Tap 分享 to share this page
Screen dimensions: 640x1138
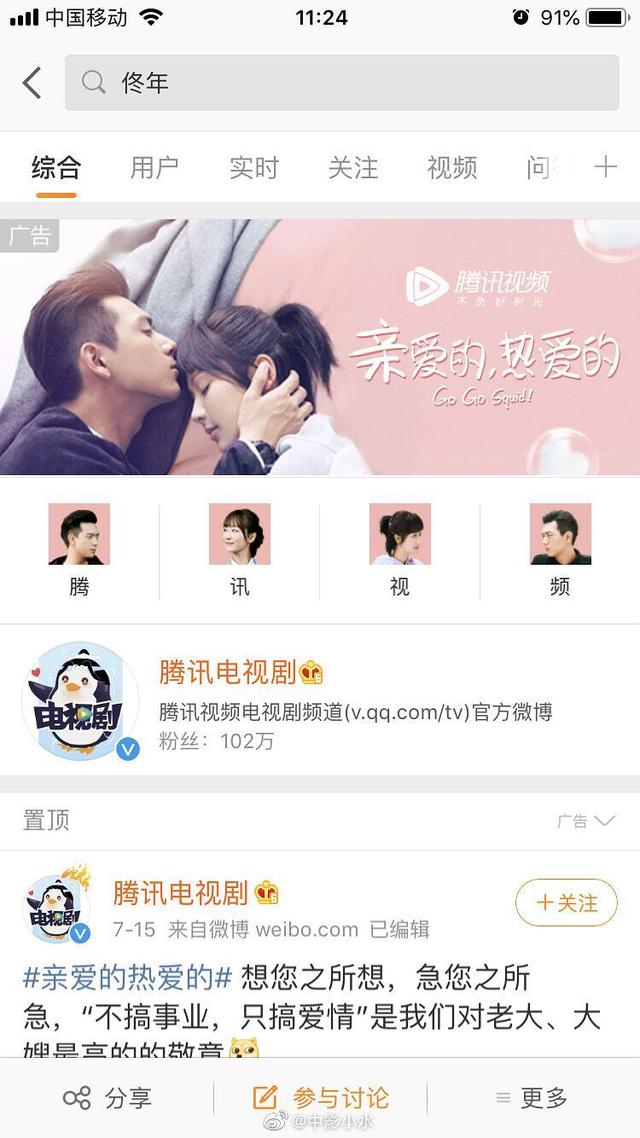pyautogui.click(x=107, y=1099)
